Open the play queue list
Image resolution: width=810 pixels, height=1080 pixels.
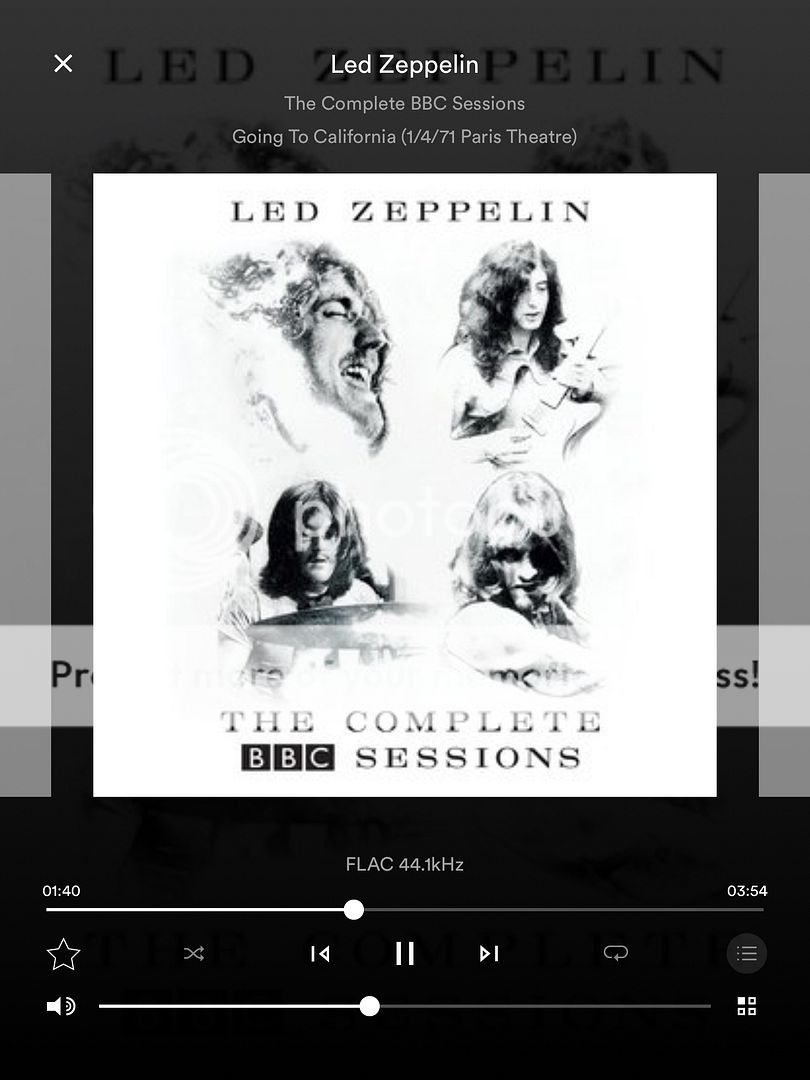(746, 954)
